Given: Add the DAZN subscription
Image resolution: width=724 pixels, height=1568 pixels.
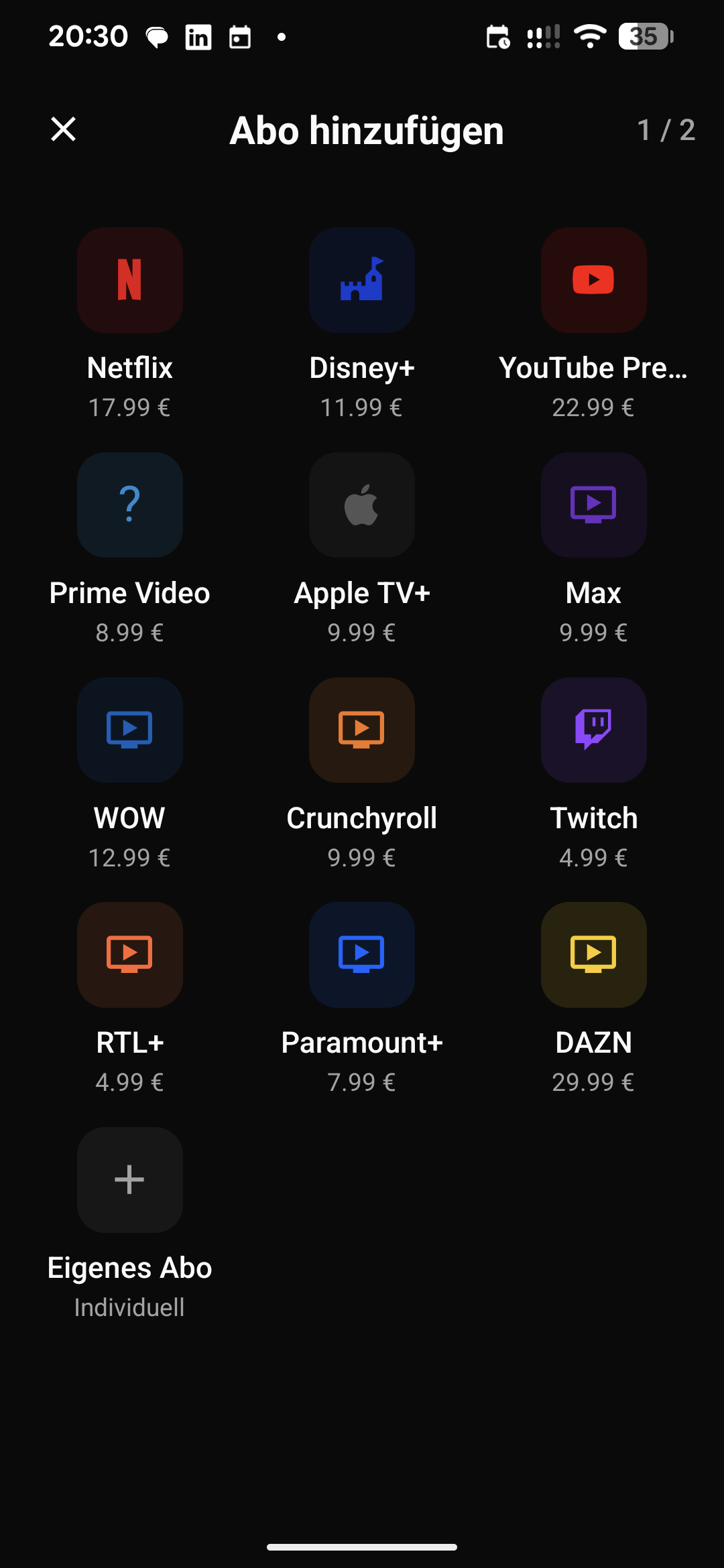Looking at the screenshot, I should click(x=593, y=955).
